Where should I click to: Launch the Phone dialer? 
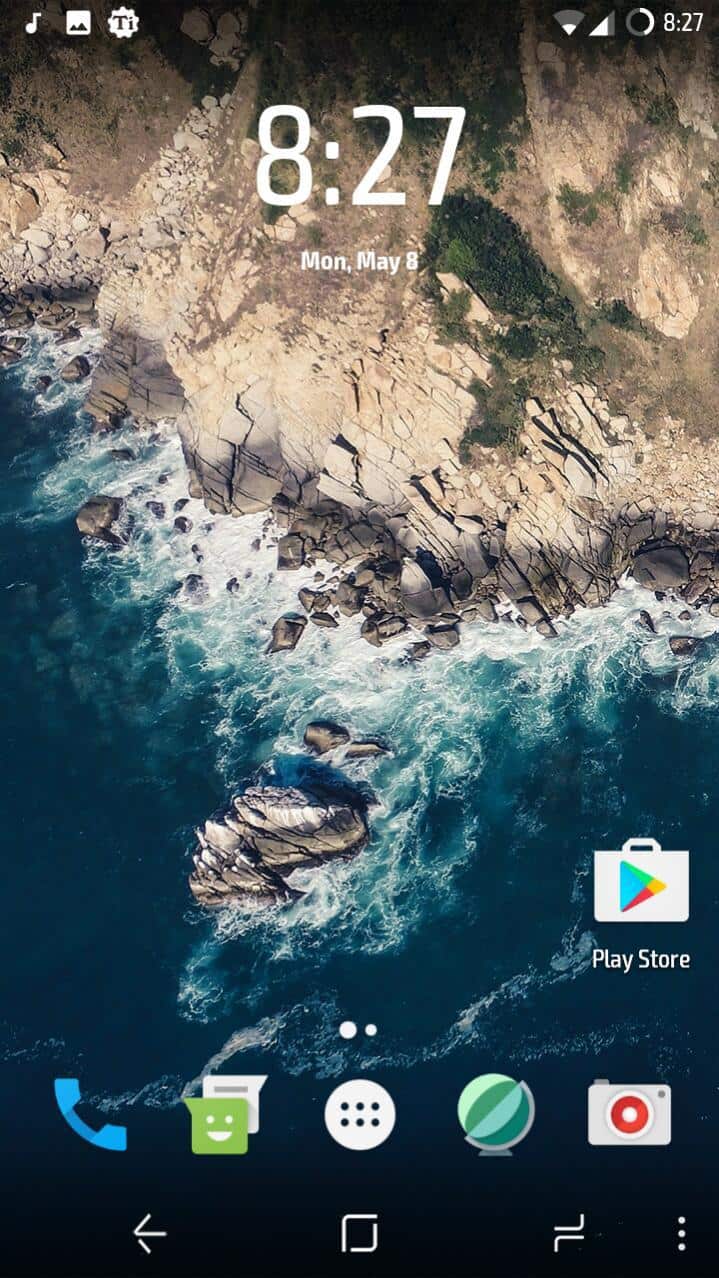point(90,1114)
